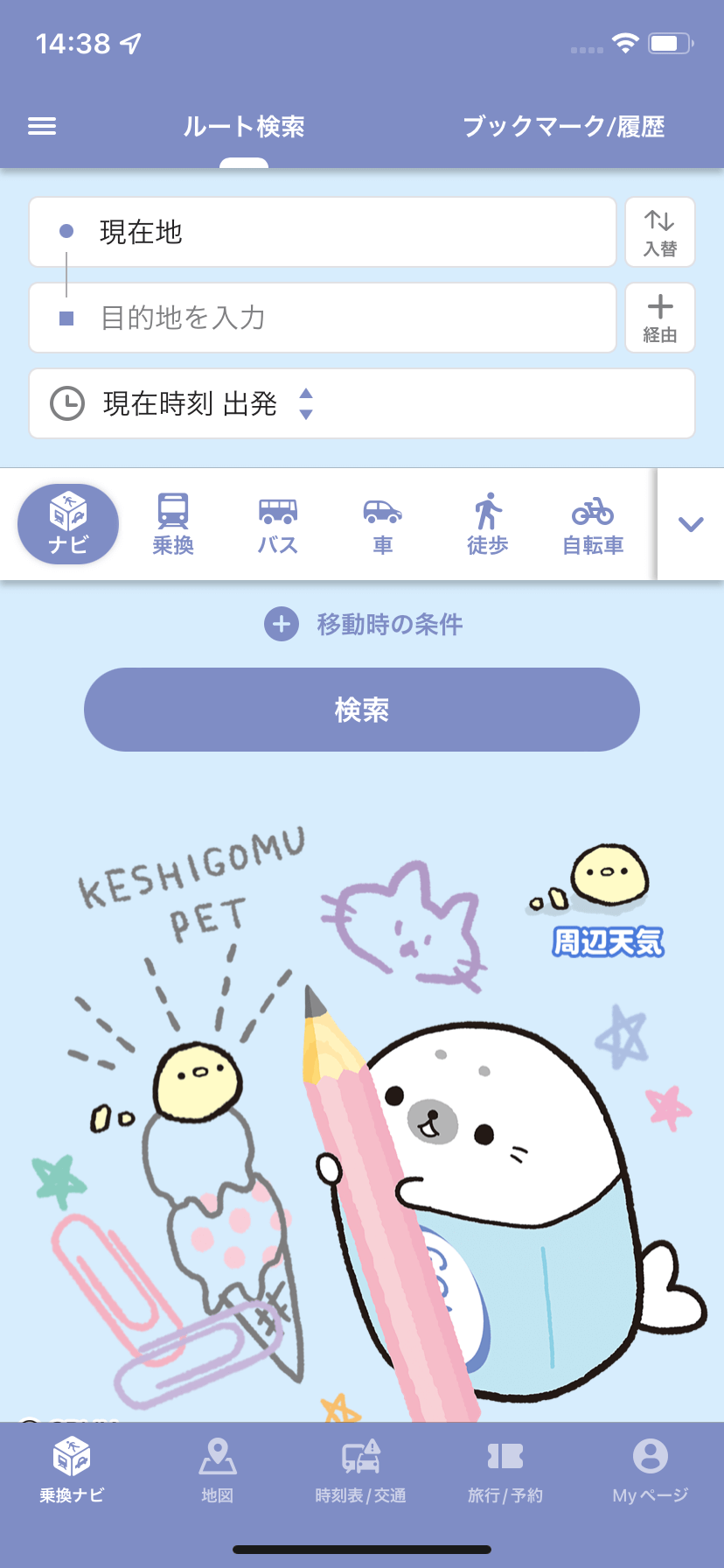Image resolution: width=724 pixels, height=1568 pixels.
Task: Select the 乗換 transit mode
Action: pos(173,524)
